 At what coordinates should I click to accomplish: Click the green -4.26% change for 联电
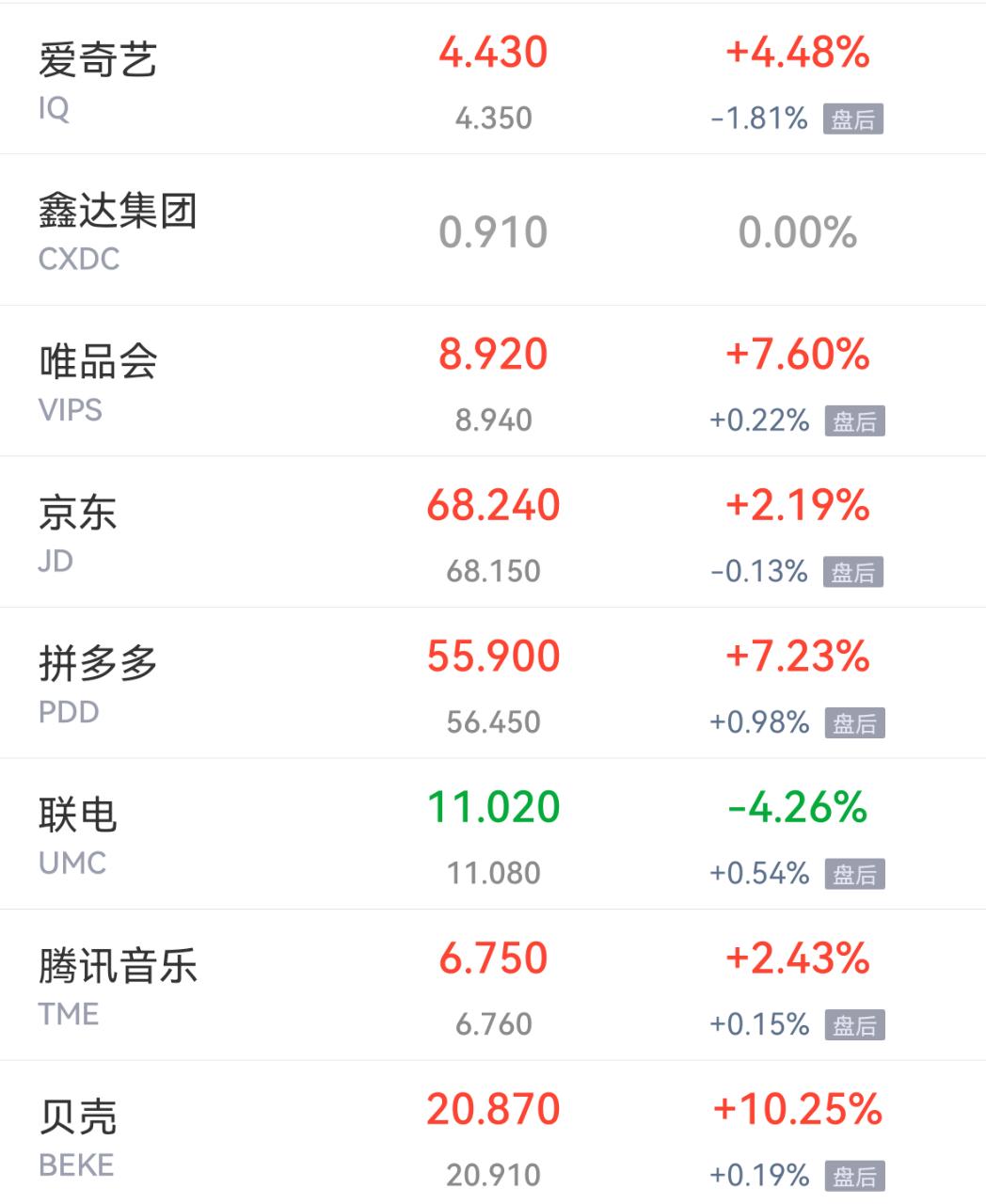(796, 809)
